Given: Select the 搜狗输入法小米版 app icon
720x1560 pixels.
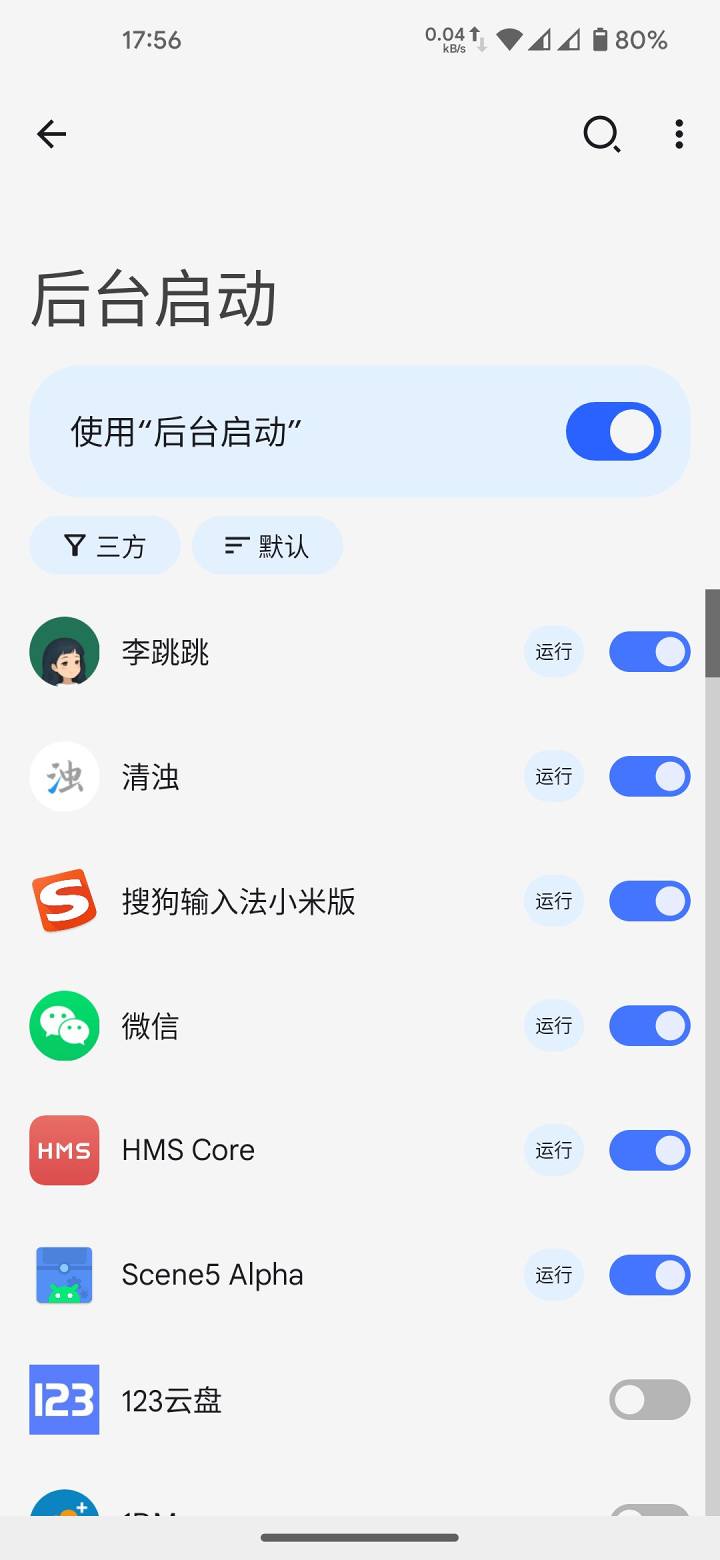Looking at the screenshot, I should (64, 901).
